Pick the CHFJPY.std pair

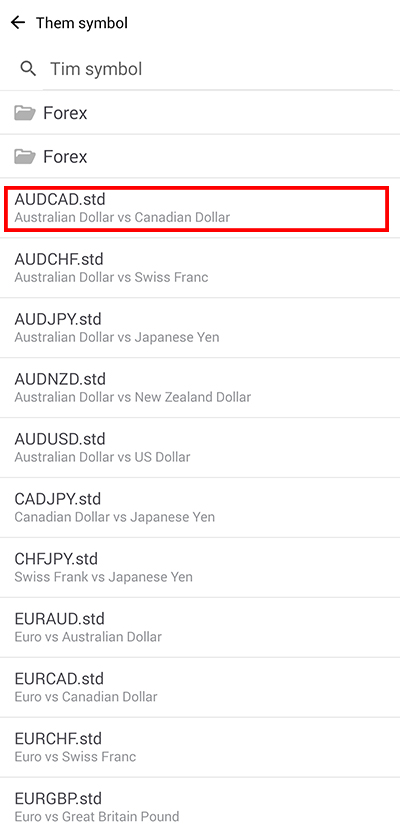click(200, 568)
